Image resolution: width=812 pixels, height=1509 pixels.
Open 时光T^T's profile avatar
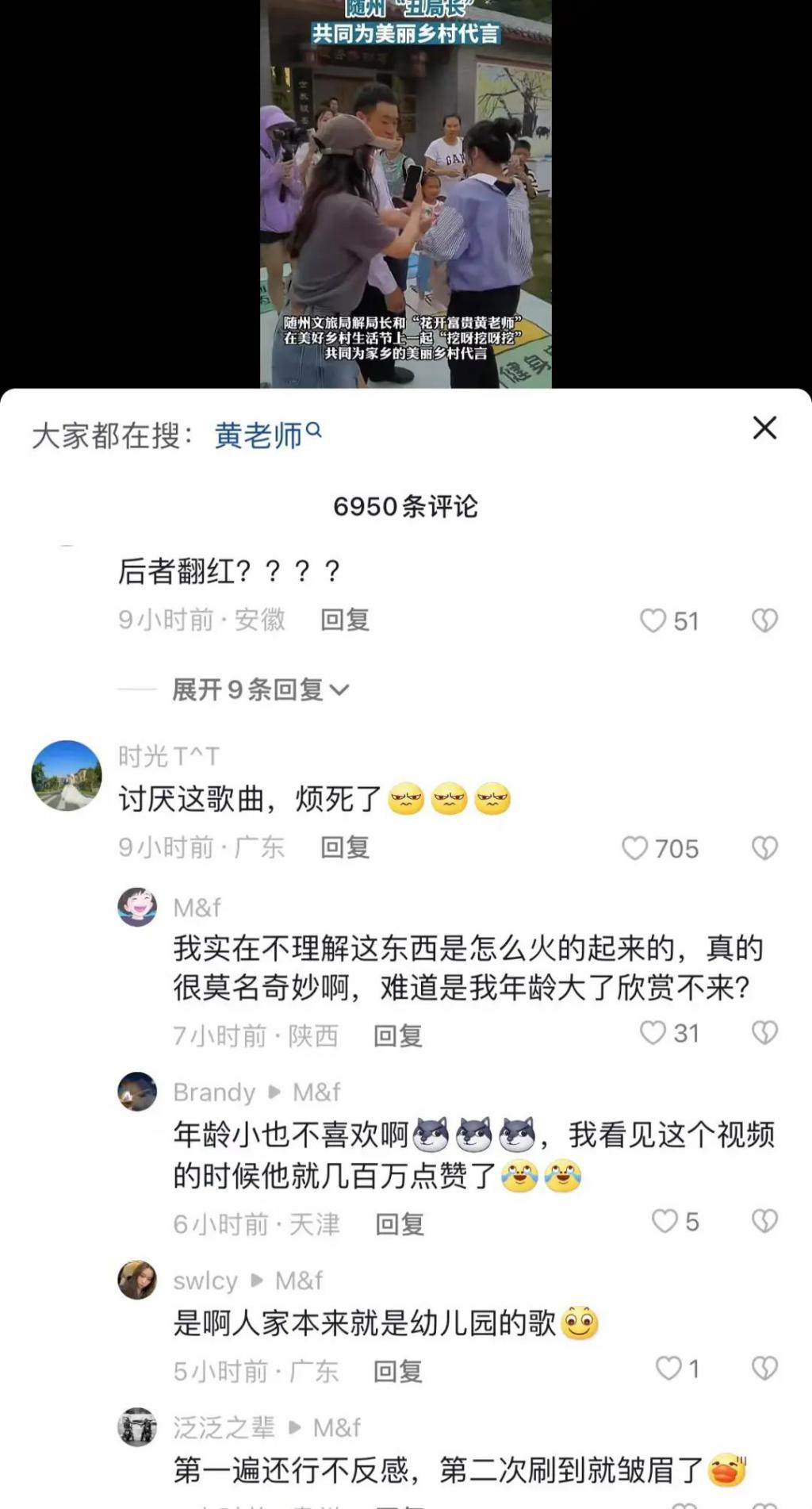point(67,775)
